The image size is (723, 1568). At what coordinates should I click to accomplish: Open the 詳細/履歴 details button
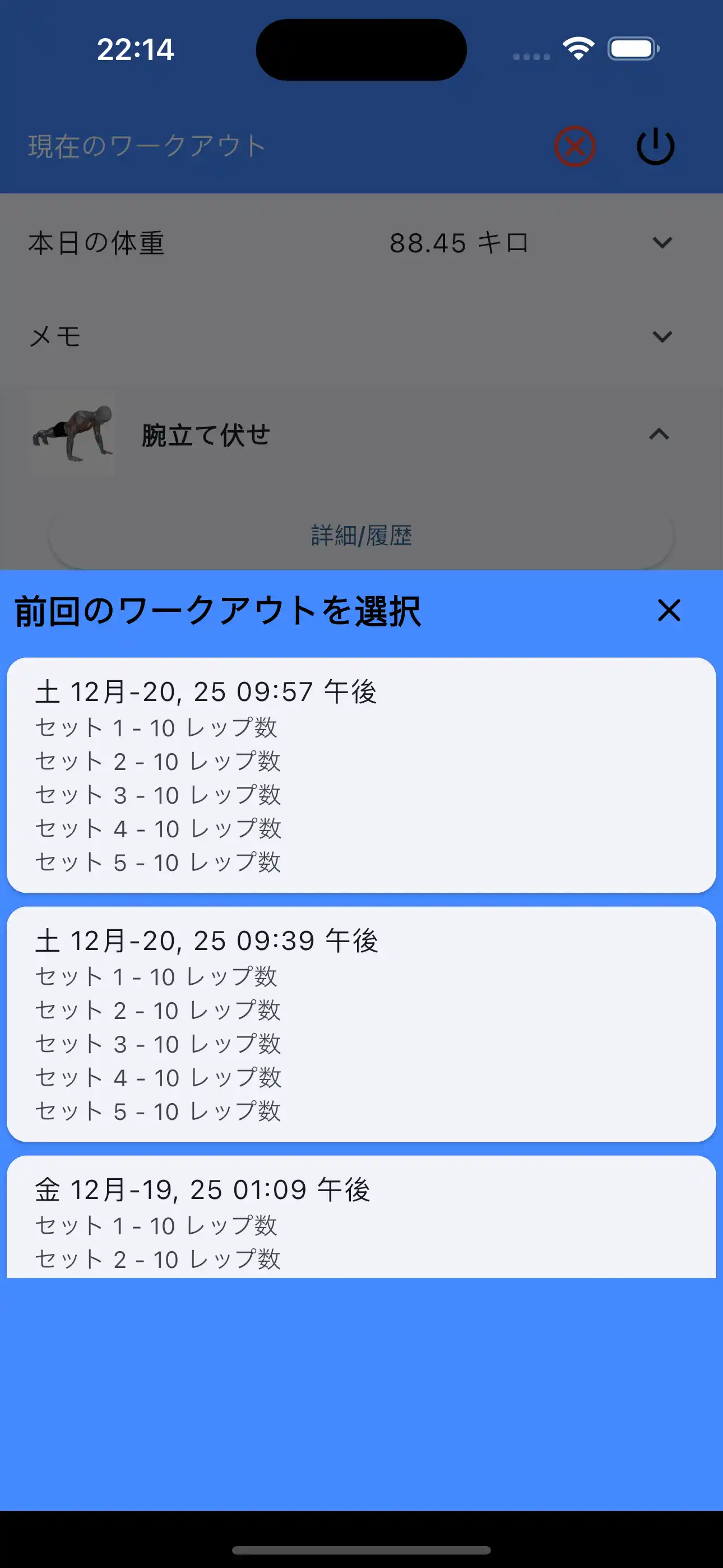click(361, 535)
